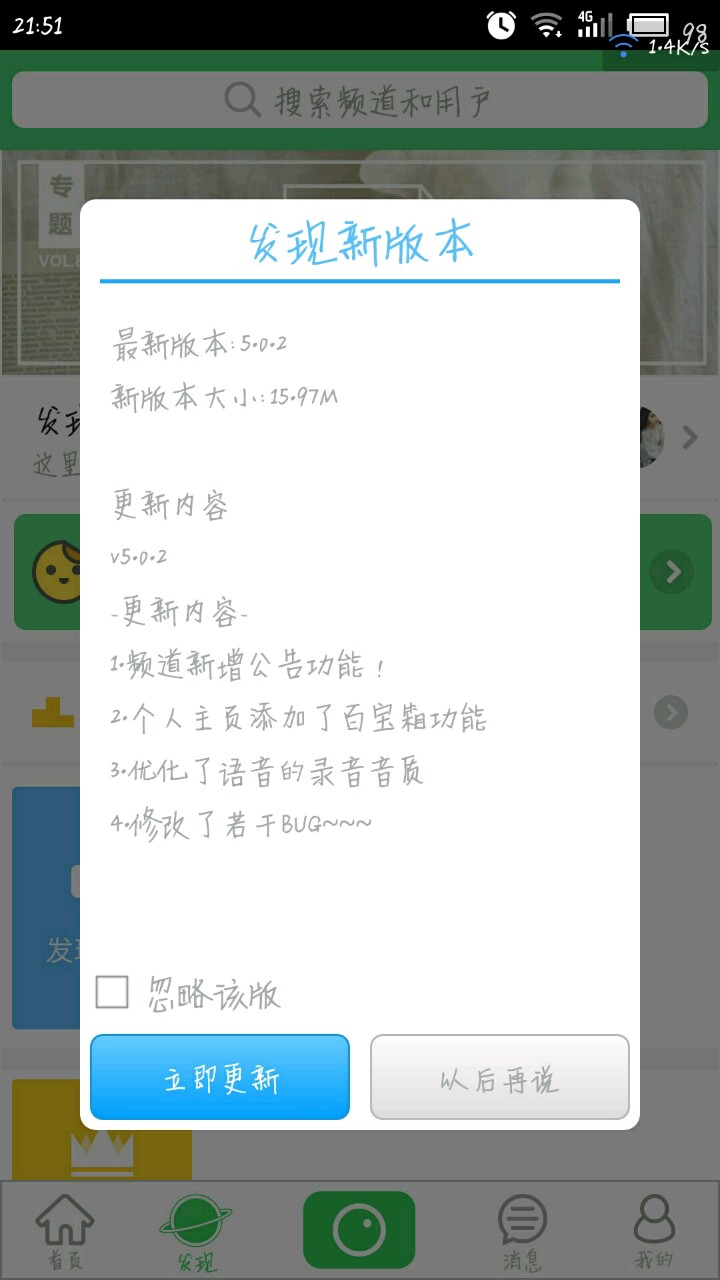Open the 搜索频道和用户 search box
Viewport: 720px width, 1280px height.
[360, 100]
